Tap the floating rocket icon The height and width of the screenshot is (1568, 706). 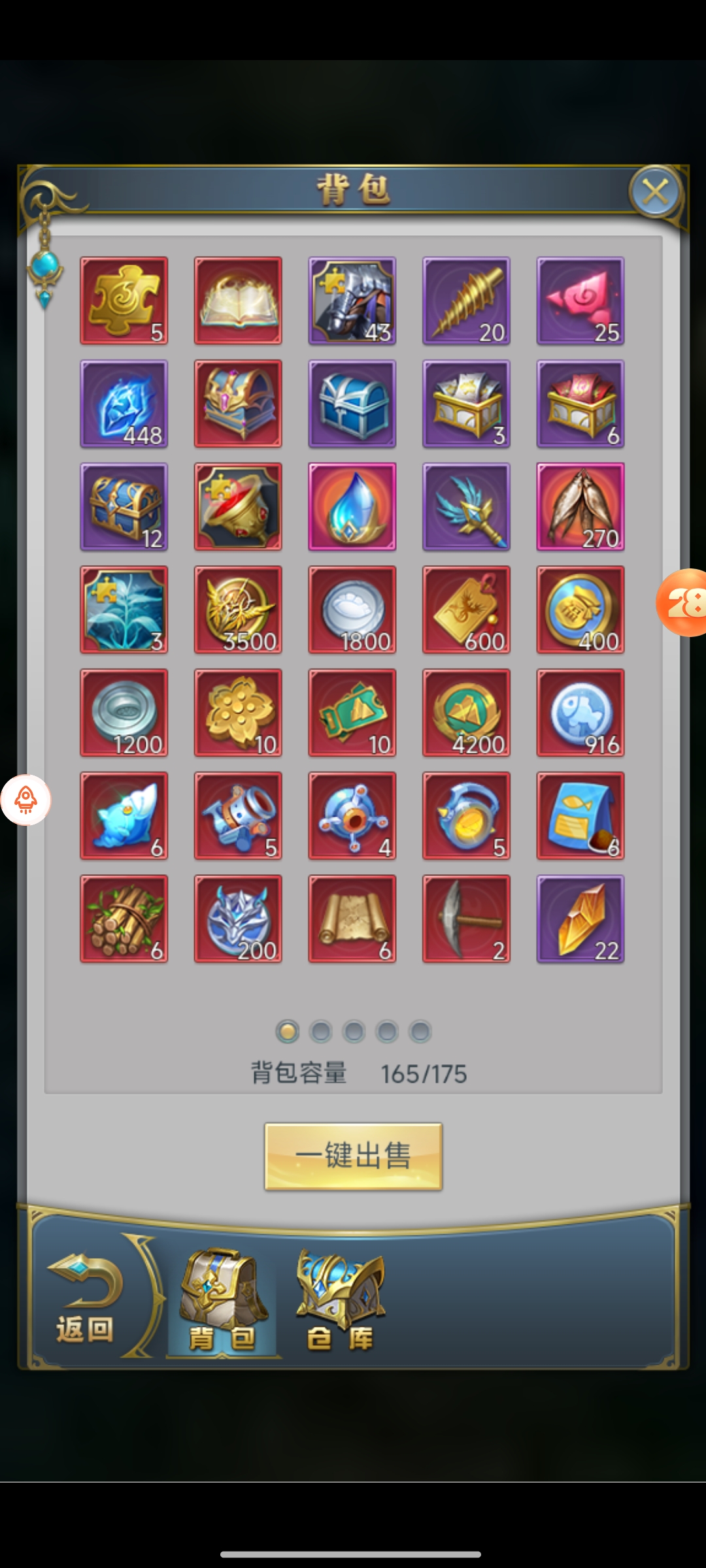(25, 800)
